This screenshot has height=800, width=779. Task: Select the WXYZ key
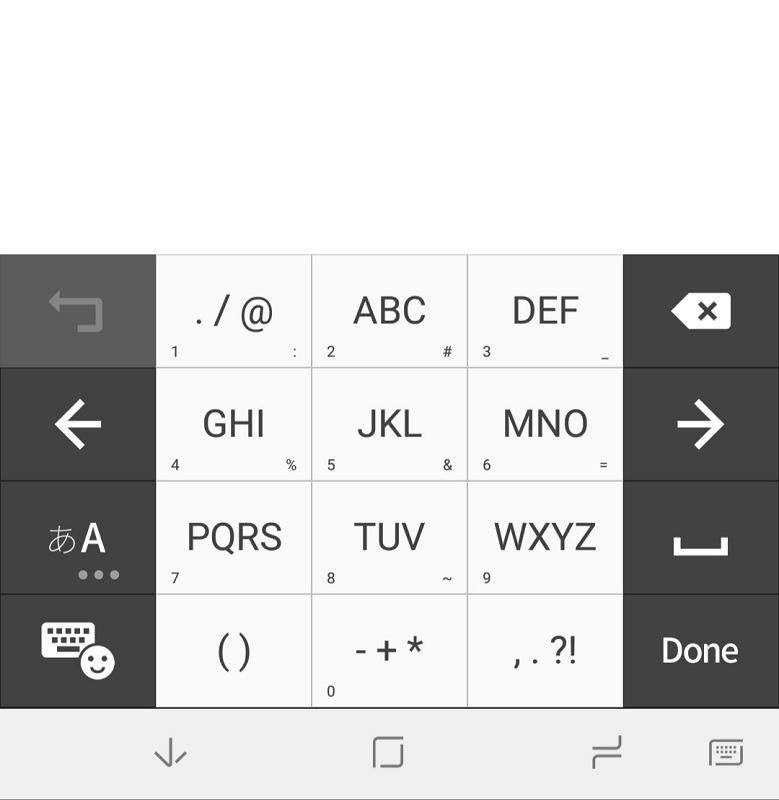pyautogui.click(x=544, y=538)
